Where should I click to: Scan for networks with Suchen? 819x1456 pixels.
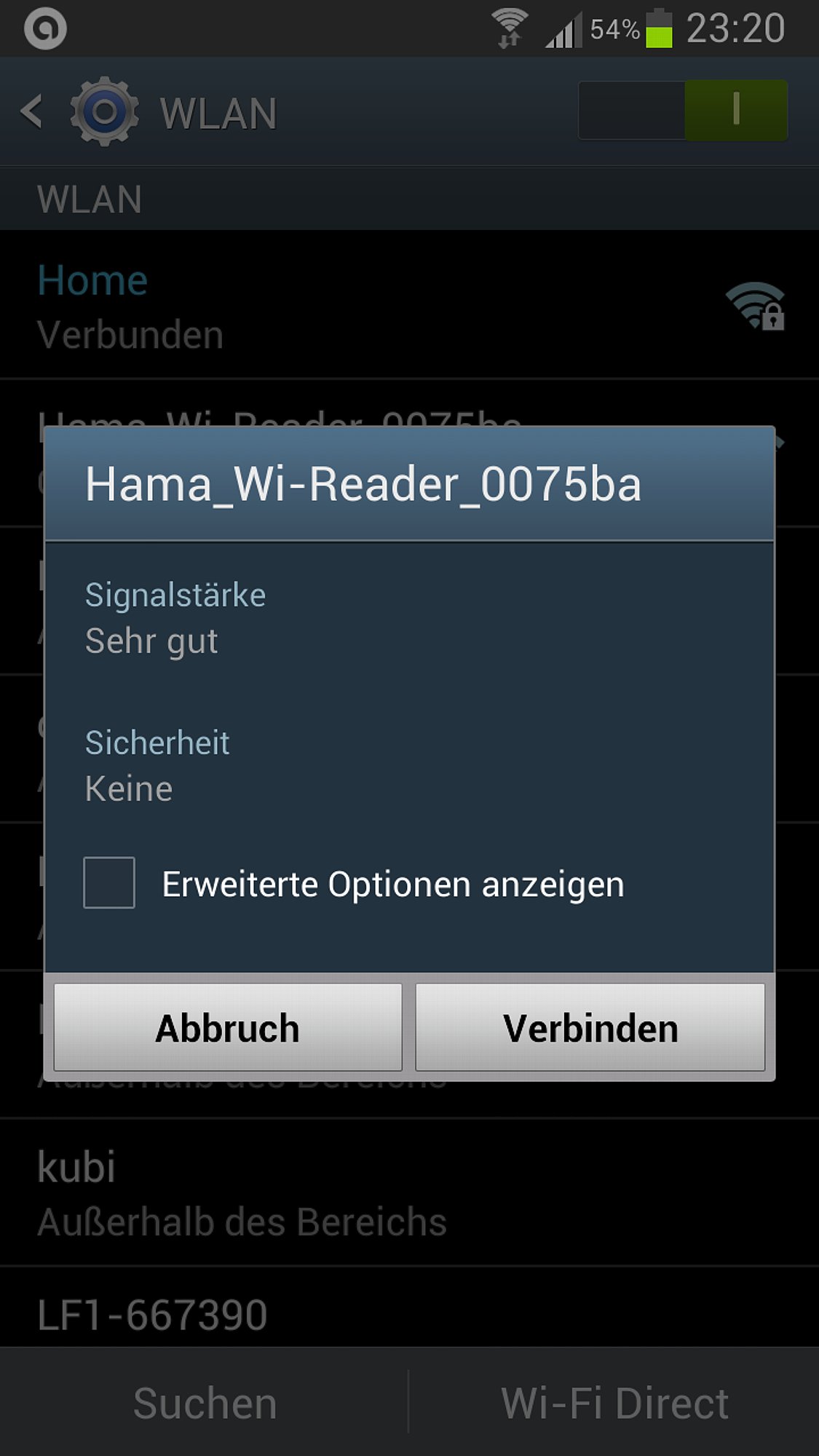[x=205, y=1402]
